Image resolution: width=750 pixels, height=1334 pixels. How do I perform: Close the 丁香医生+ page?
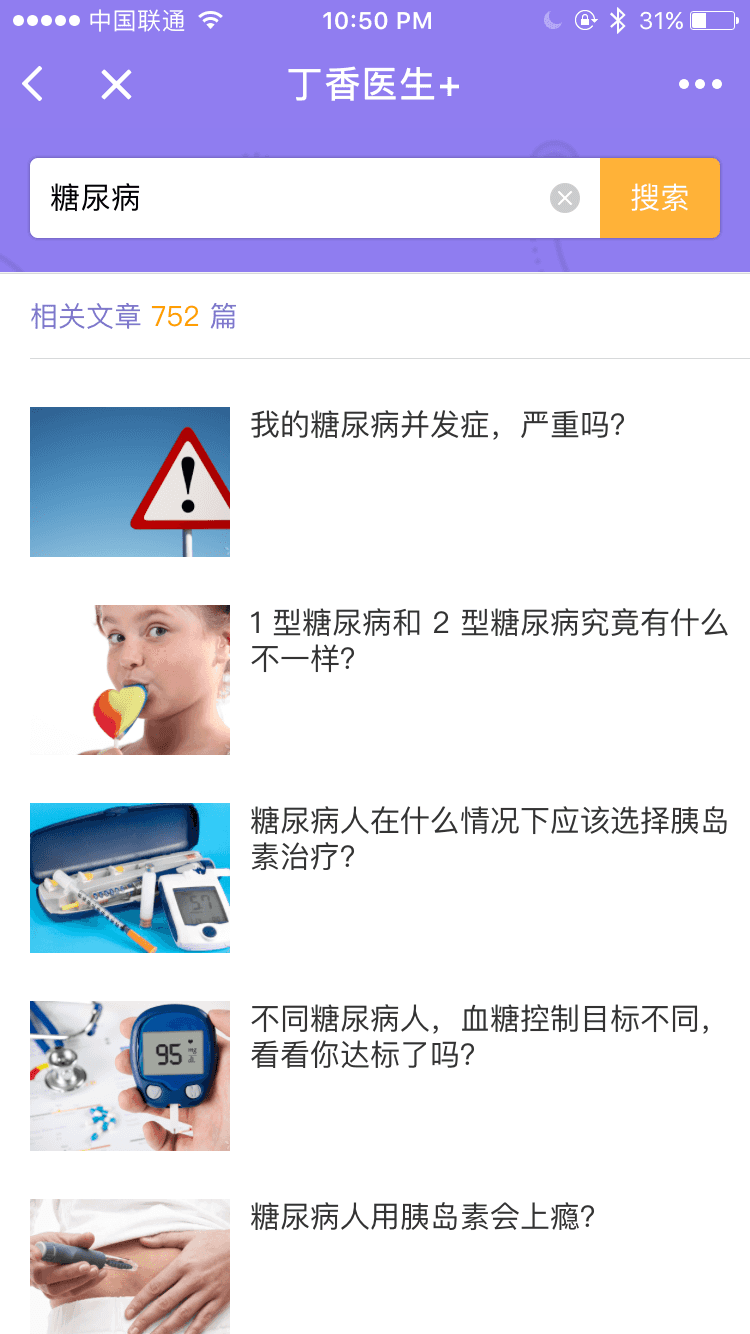(x=116, y=85)
